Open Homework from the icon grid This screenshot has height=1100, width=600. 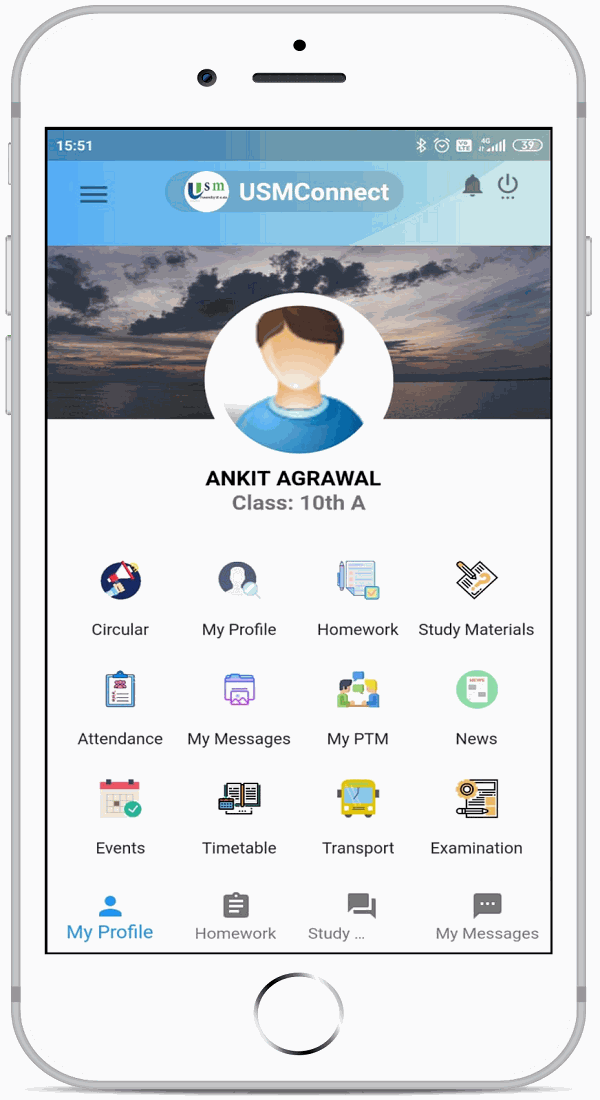[x=358, y=598]
